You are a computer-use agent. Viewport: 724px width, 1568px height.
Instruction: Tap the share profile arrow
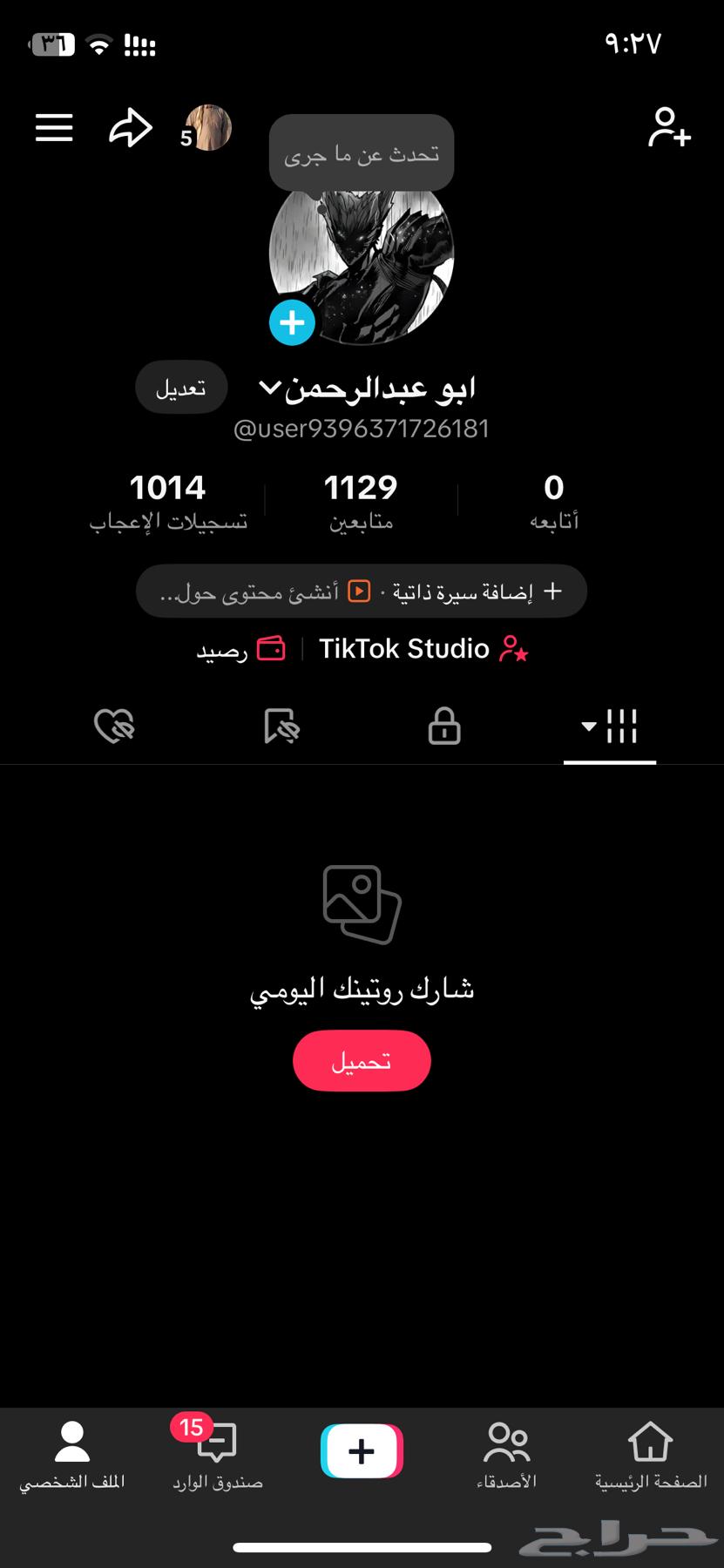129,127
